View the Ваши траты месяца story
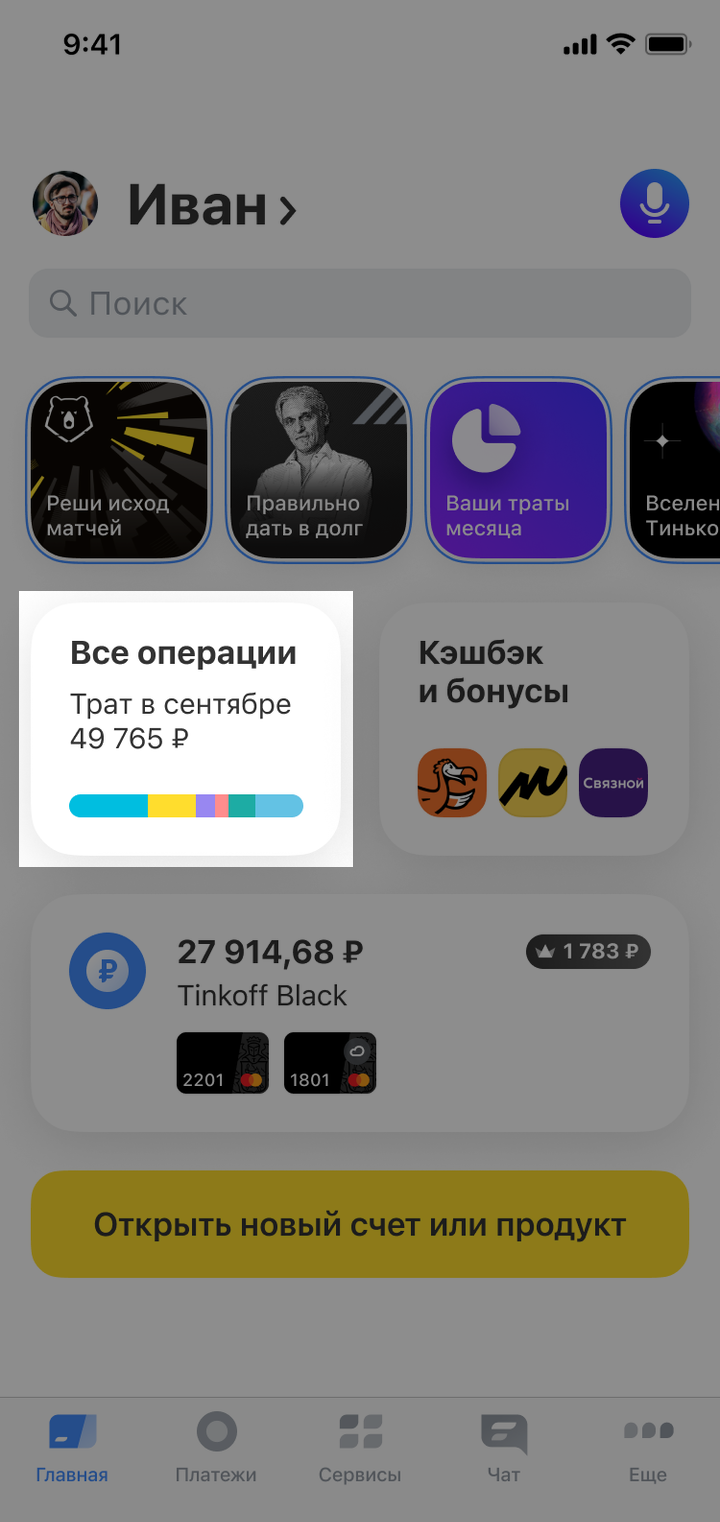Image resolution: width=720 pixels, height=1522 pixels. coord(518,470)
